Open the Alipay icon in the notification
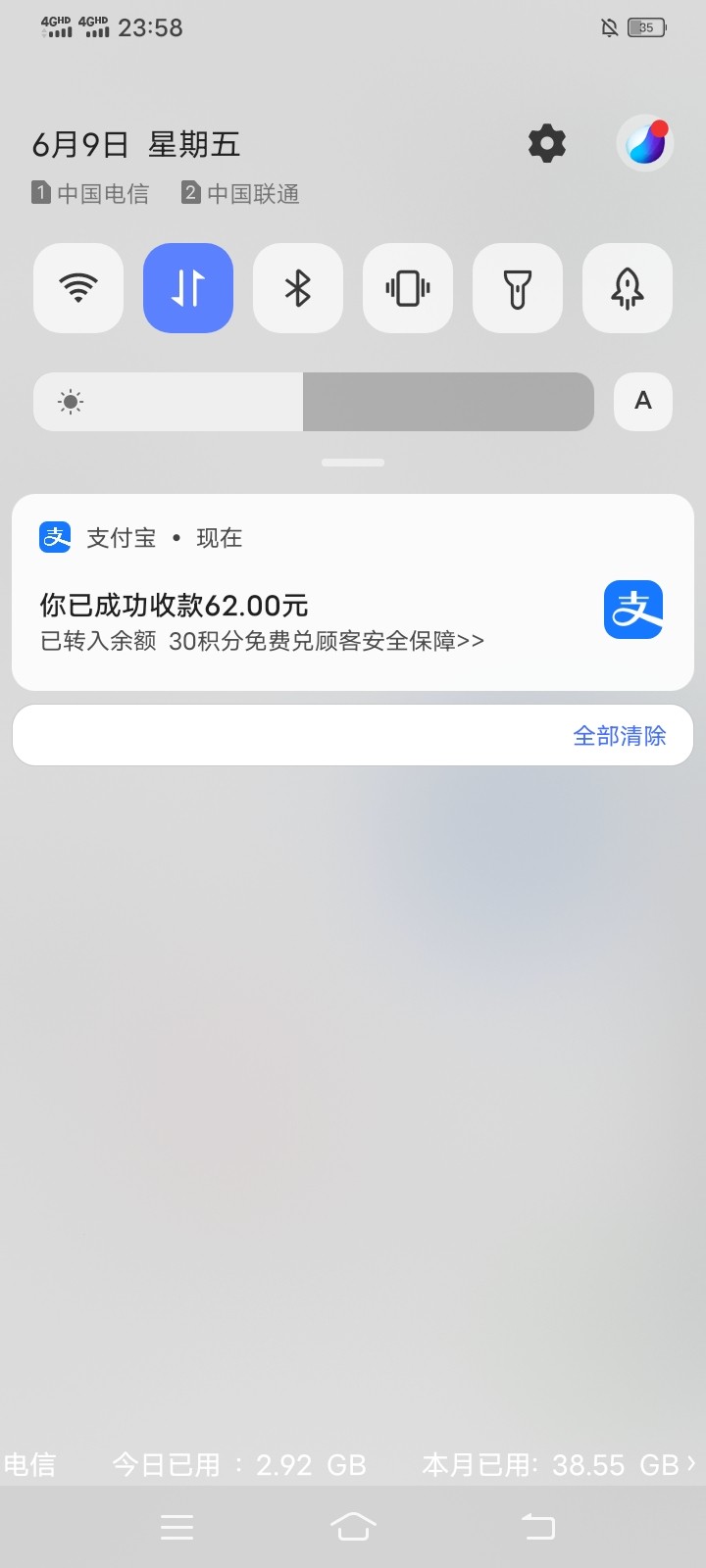Screen dimensions: 706x1568 coord(632,610)
